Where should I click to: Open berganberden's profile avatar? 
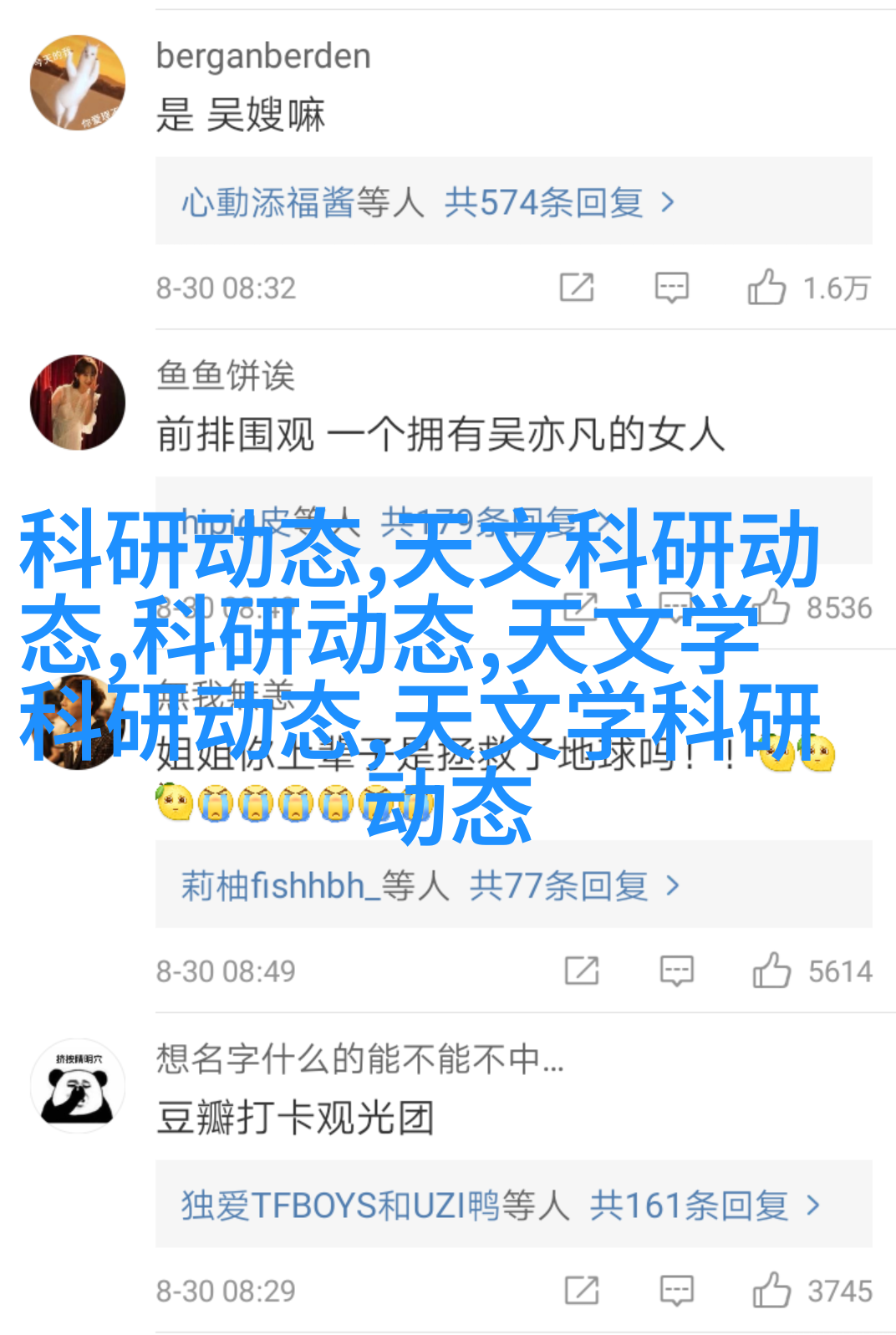[78, 82]
